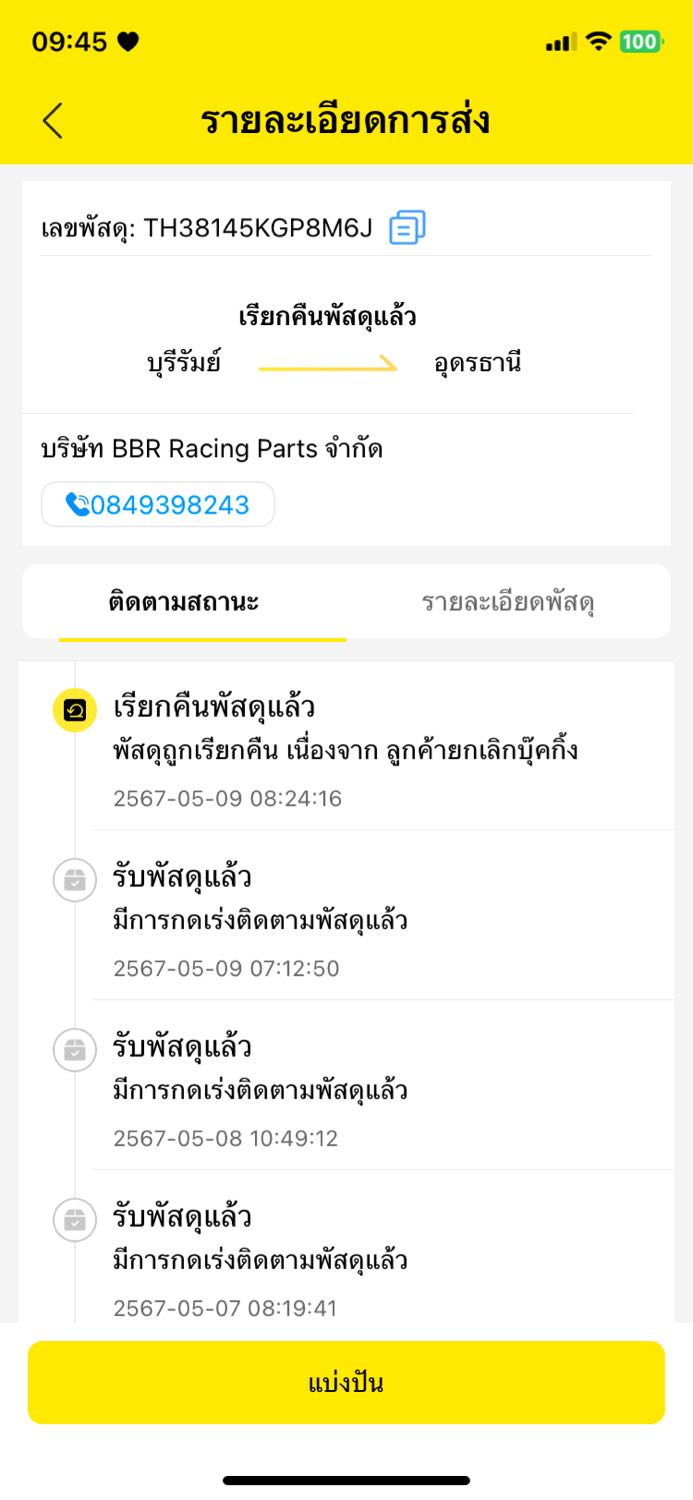Tap the แบ่งปัน share button
693x1500 pixels.
(346, 1383)
